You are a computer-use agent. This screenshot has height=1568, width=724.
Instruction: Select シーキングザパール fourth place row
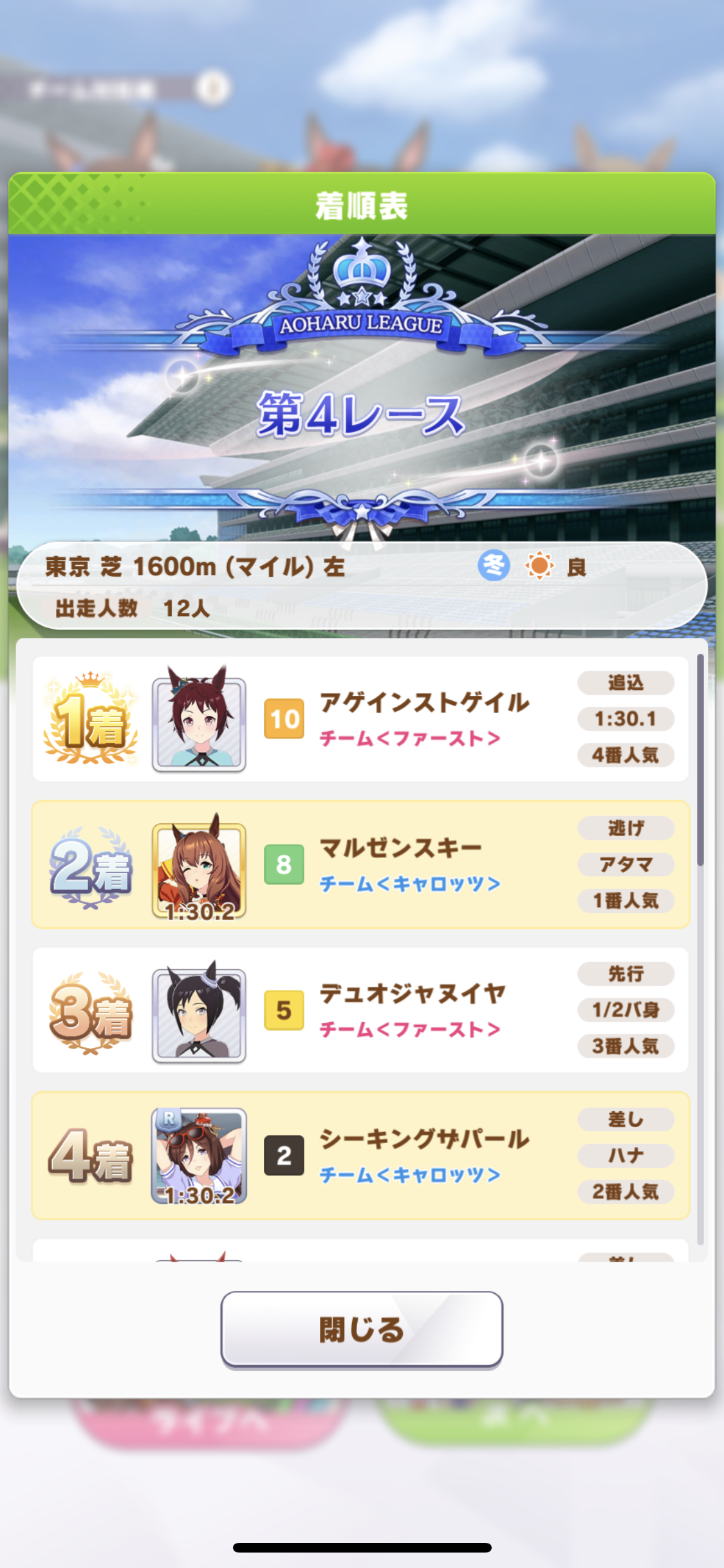360,1155
